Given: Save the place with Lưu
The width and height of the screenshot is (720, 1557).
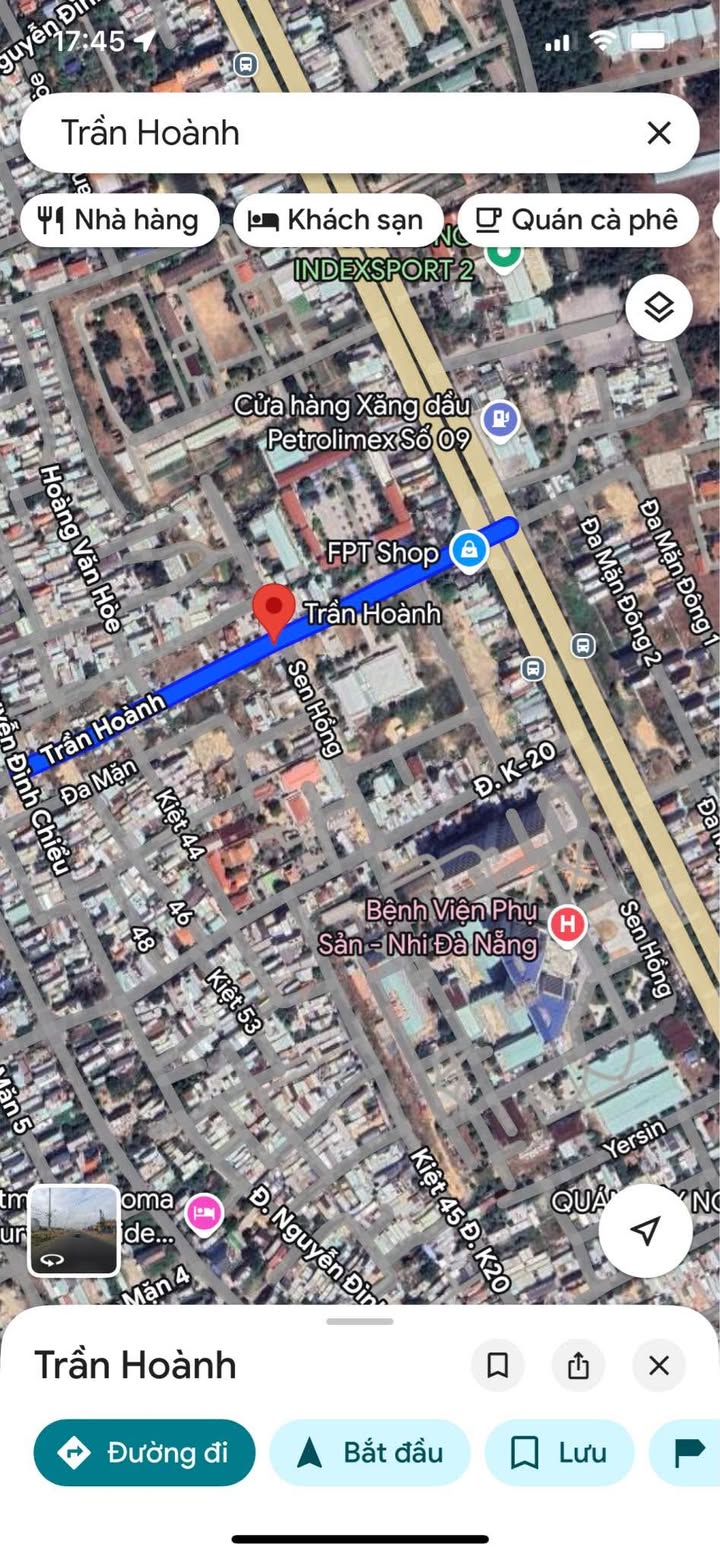Looking at the screenshot, I should tap(559, 1452).
